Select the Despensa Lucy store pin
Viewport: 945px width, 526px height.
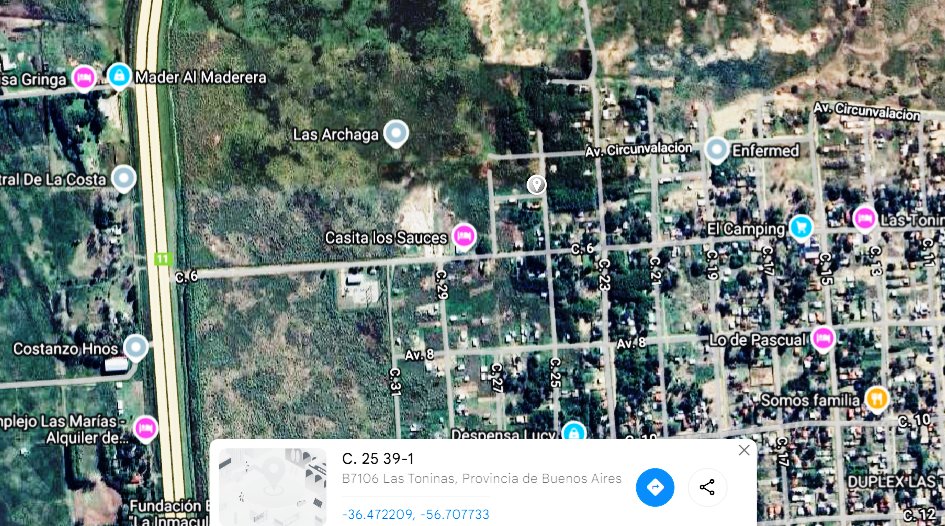[x=573, y=432]
